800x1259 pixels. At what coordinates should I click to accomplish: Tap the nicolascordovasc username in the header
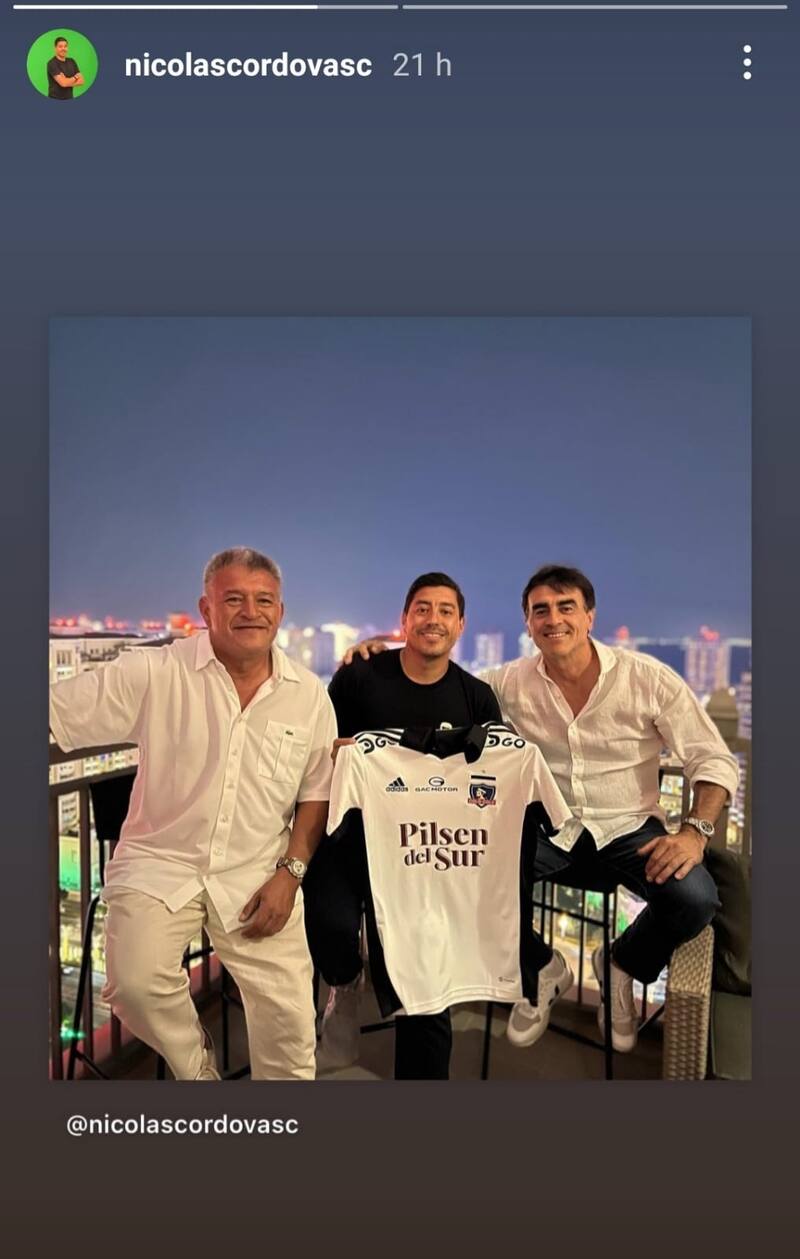(x=248, y=65)
